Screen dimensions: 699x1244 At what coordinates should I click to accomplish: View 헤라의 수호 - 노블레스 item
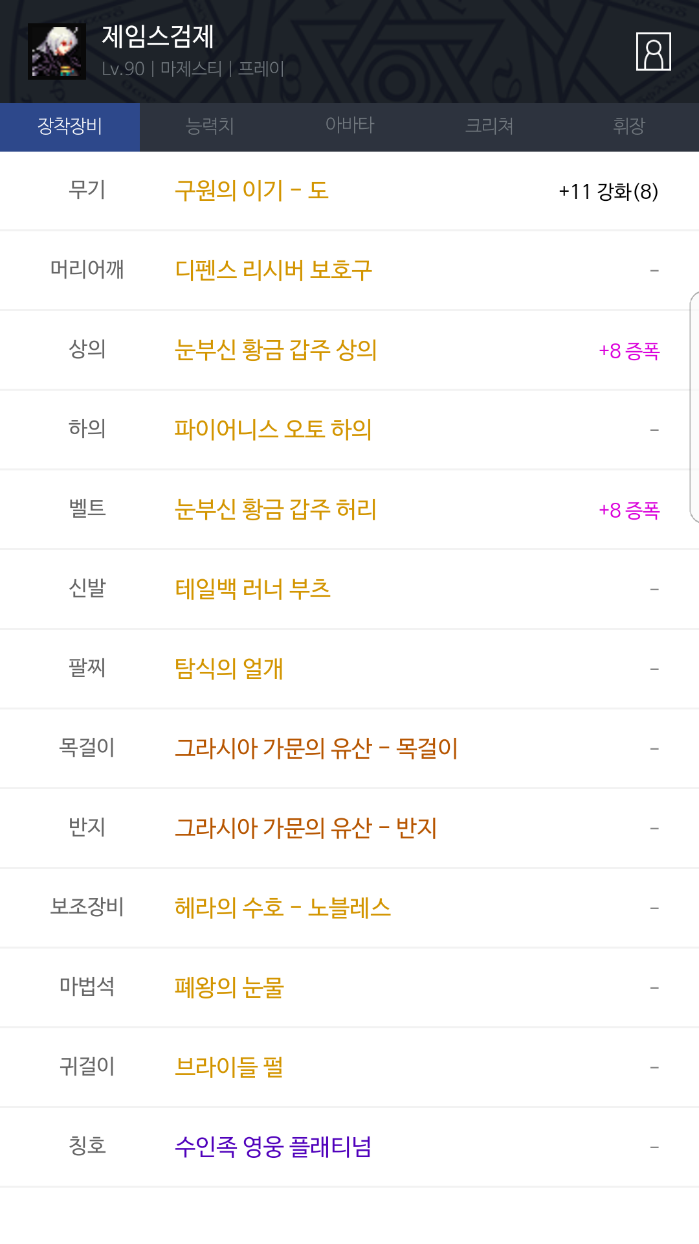[282, 908]
